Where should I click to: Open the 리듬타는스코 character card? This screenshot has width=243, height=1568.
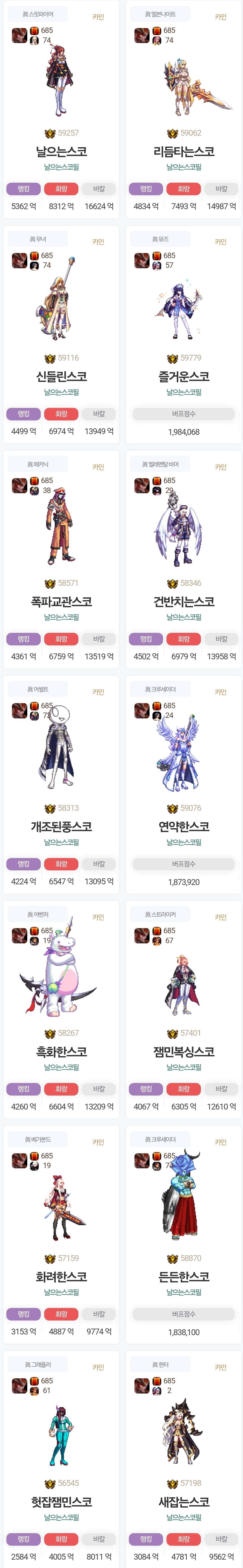point(184,151)
